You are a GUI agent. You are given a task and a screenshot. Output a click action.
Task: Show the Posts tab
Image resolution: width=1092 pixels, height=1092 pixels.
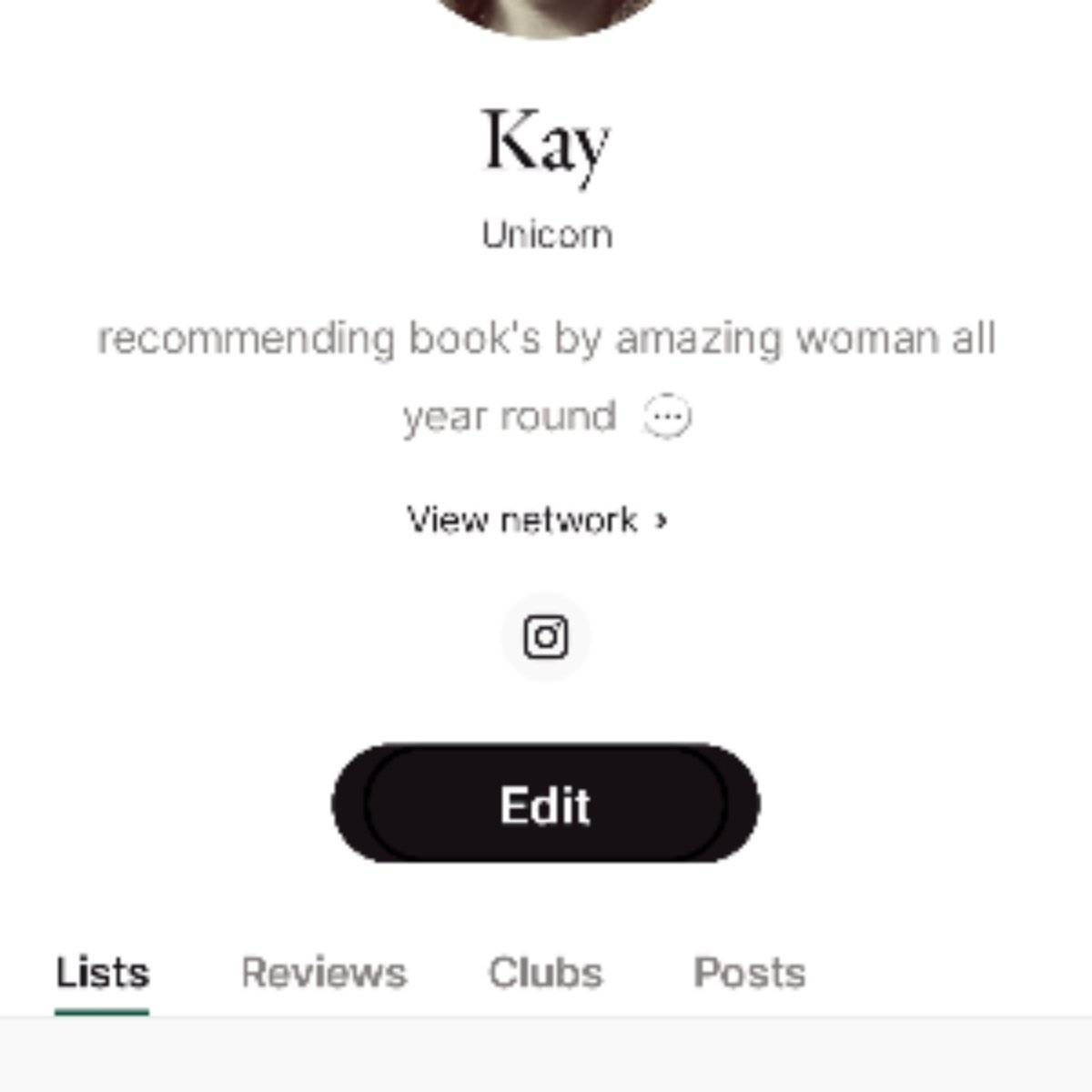(x=749, y=973)
